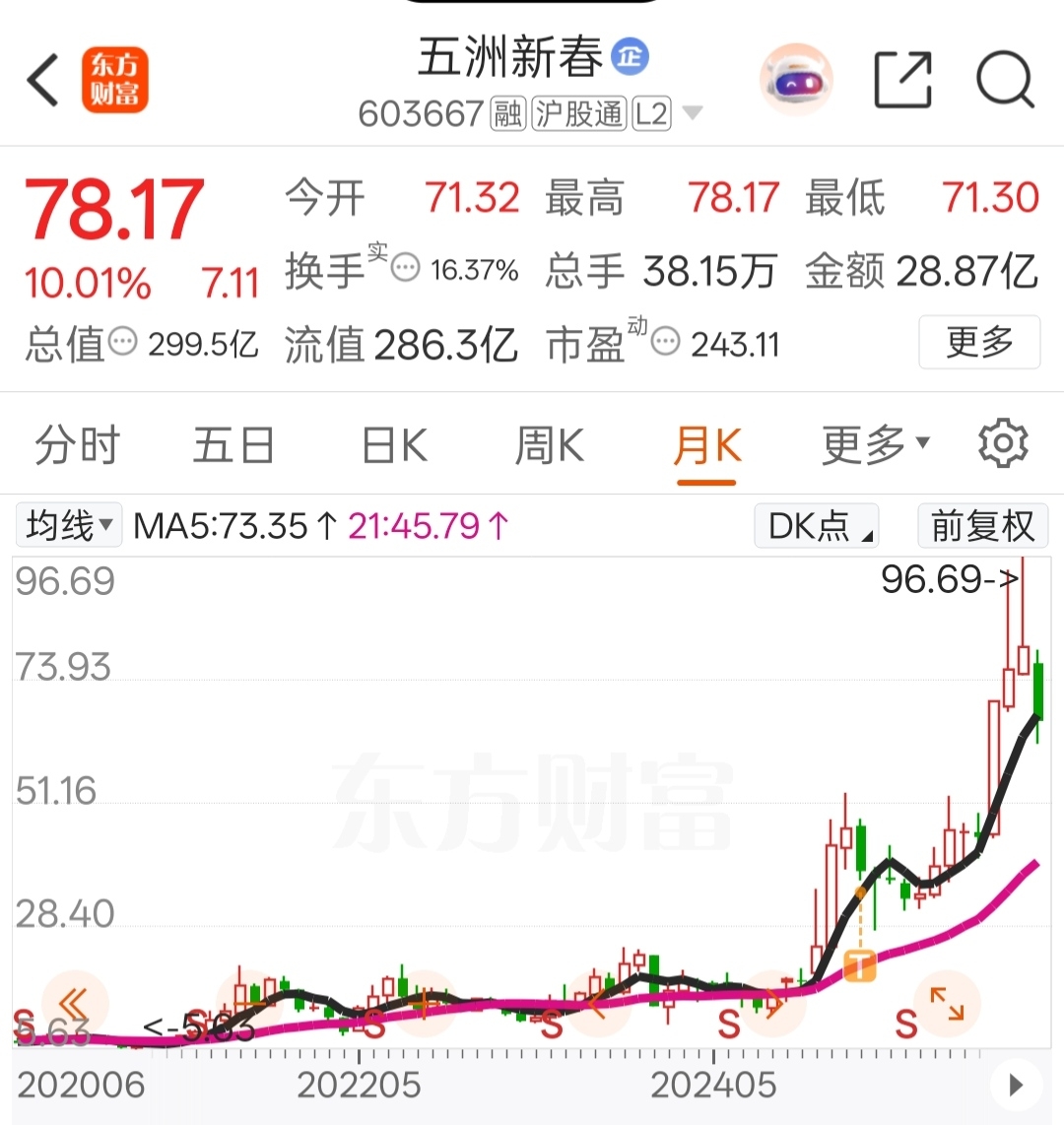Select the 月K chart tab

706,446
